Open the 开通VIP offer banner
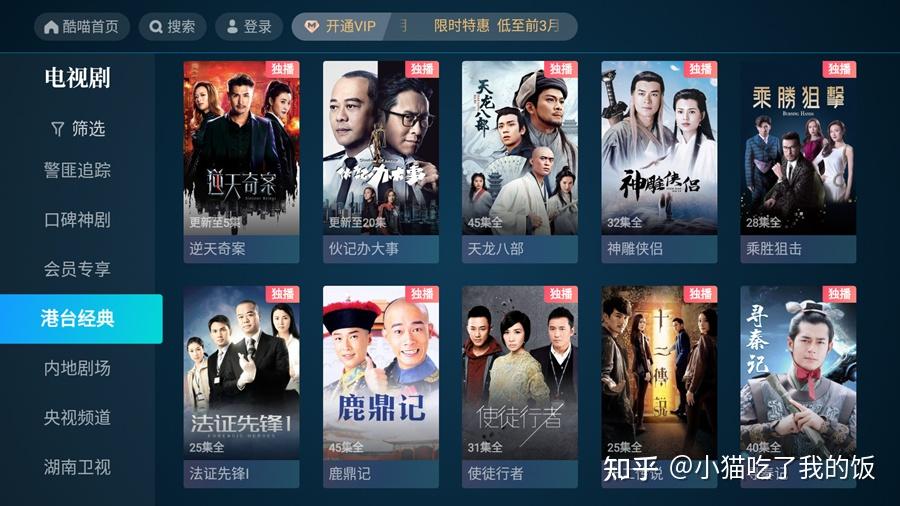900x506 pixels. pyautogui.click(x=434, y=27)
